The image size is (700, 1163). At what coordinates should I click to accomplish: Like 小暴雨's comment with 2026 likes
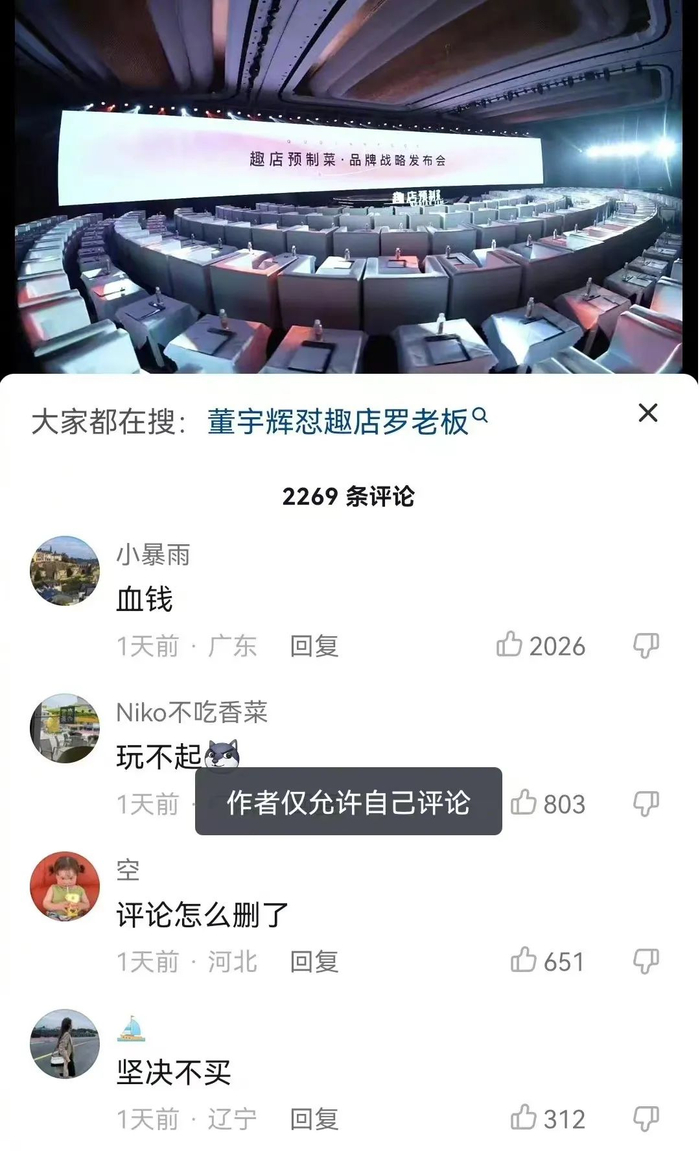[x=511, y=646]
